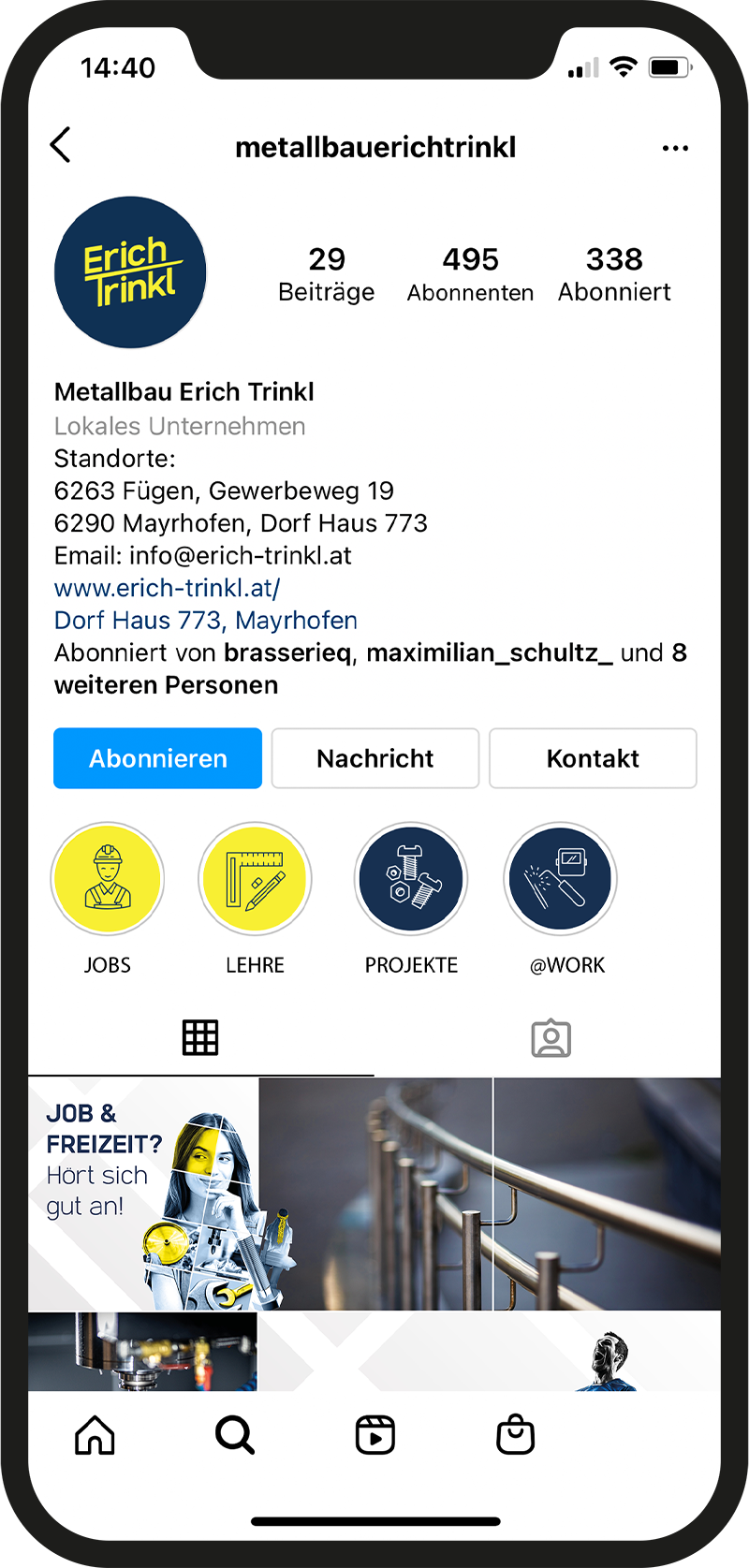
Task: Open the www.erich-trinkl.at link
Action: [167, 588]
